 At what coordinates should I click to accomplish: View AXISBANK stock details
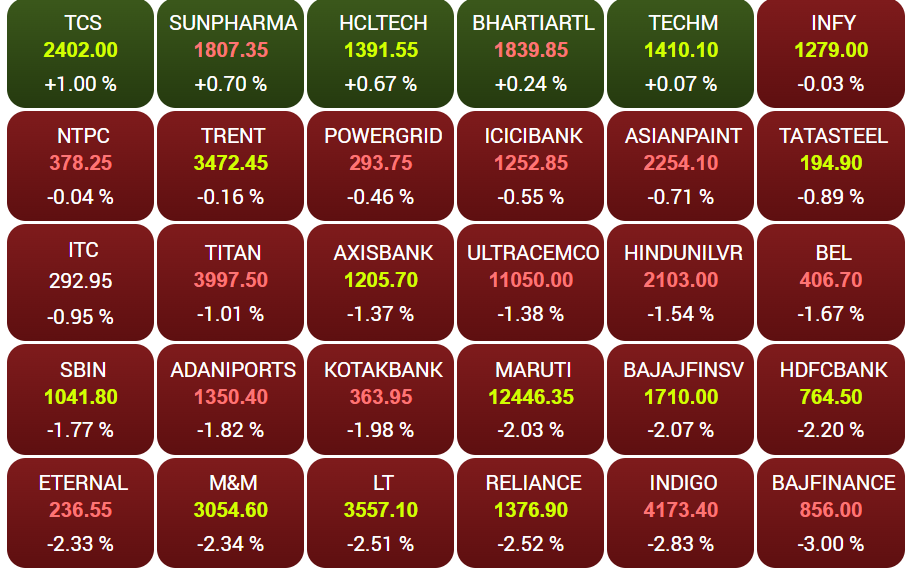click(x=381, y=282)
